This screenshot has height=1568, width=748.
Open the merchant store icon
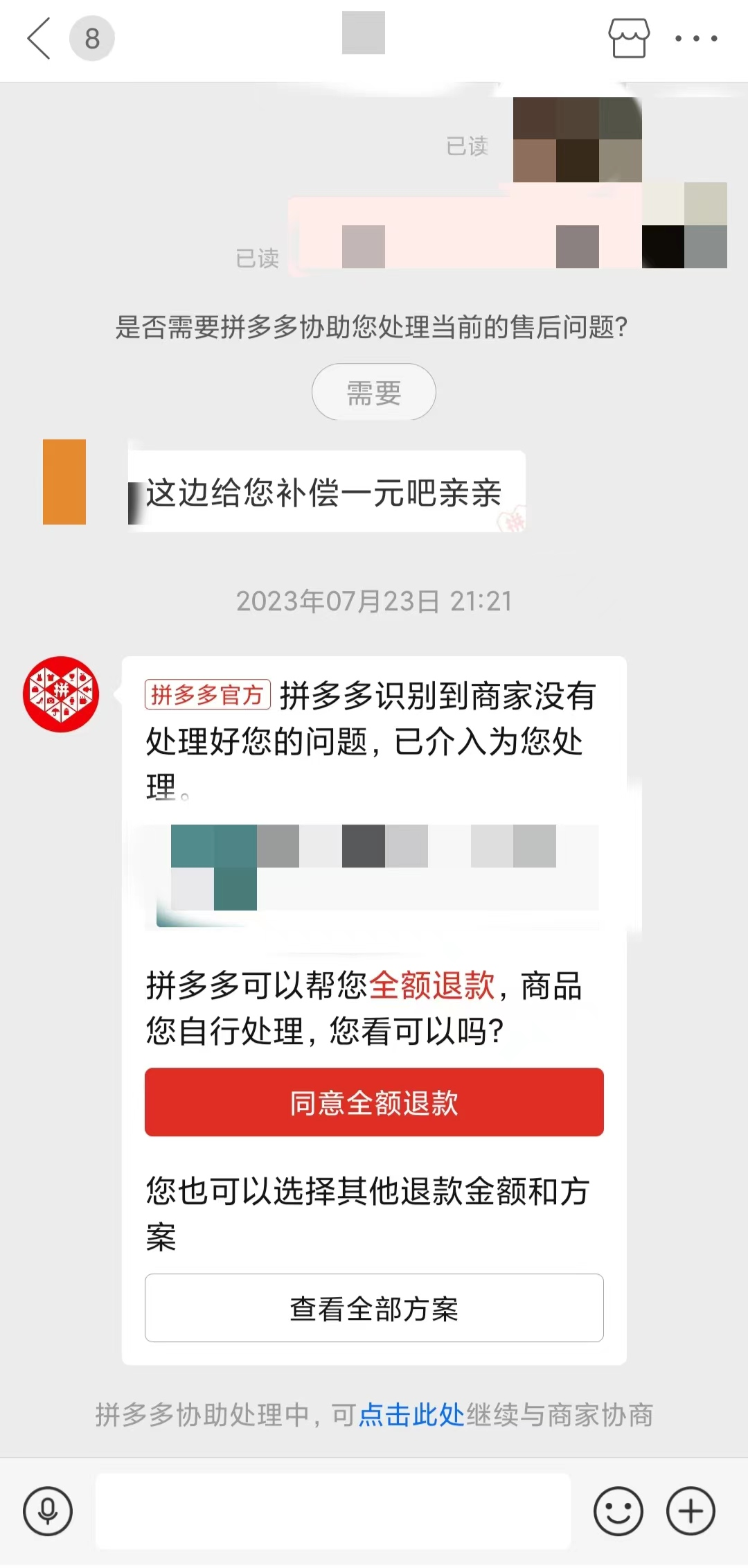coord(629,38)
